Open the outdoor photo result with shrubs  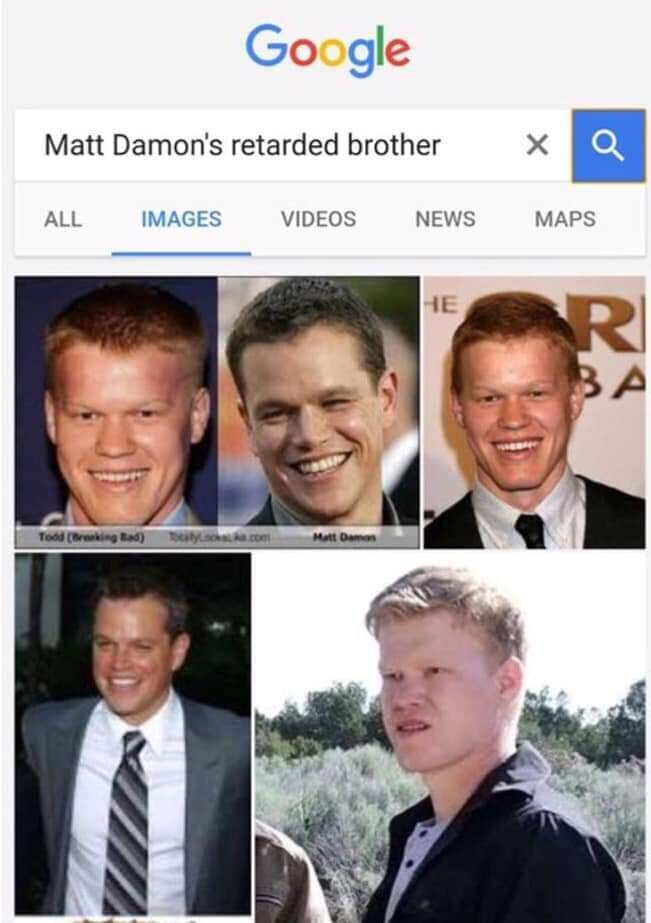[x=450, y=740]
